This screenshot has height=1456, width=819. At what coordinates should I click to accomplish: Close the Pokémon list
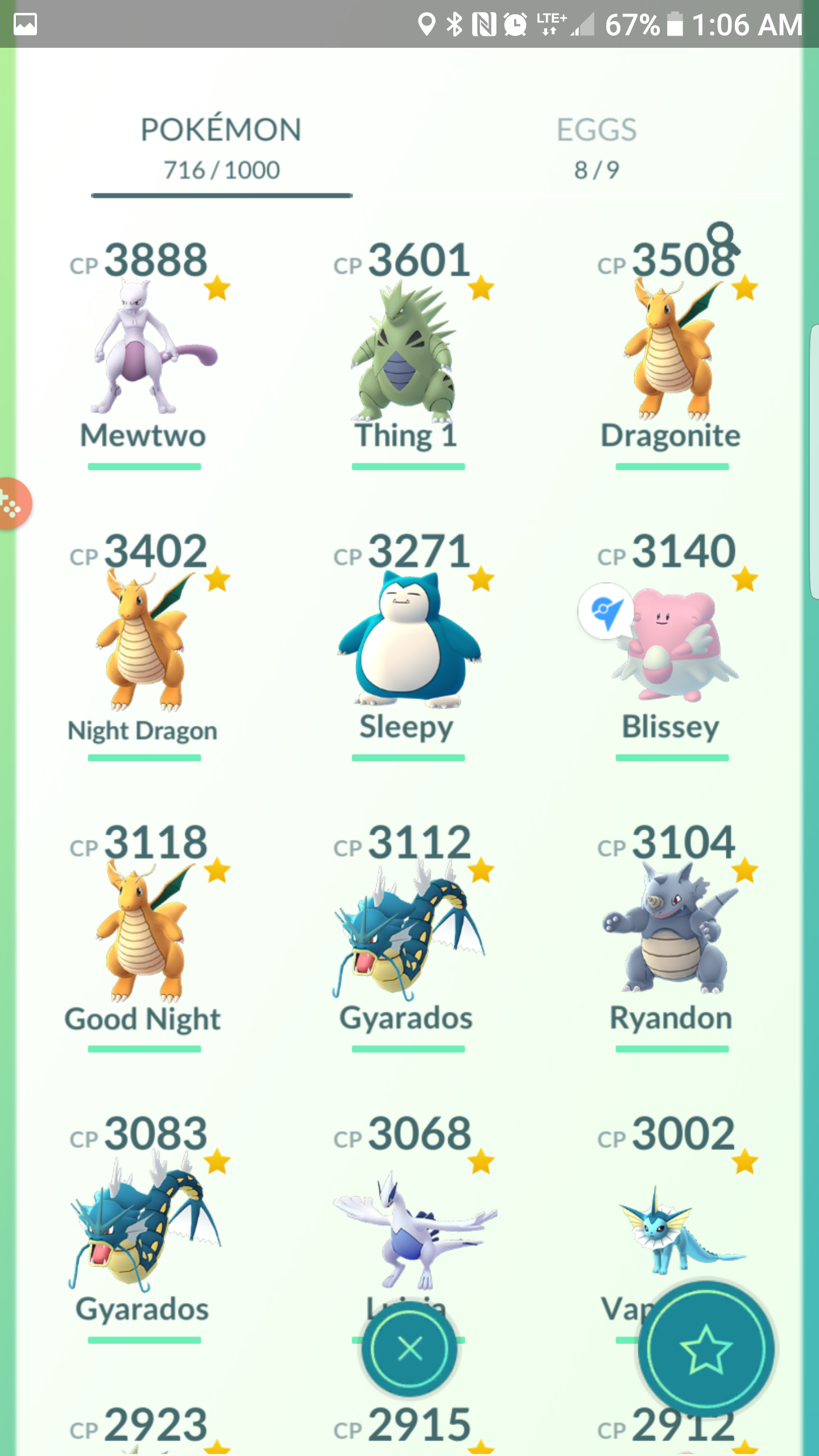pyautogui.click(x=409, y=1348)
